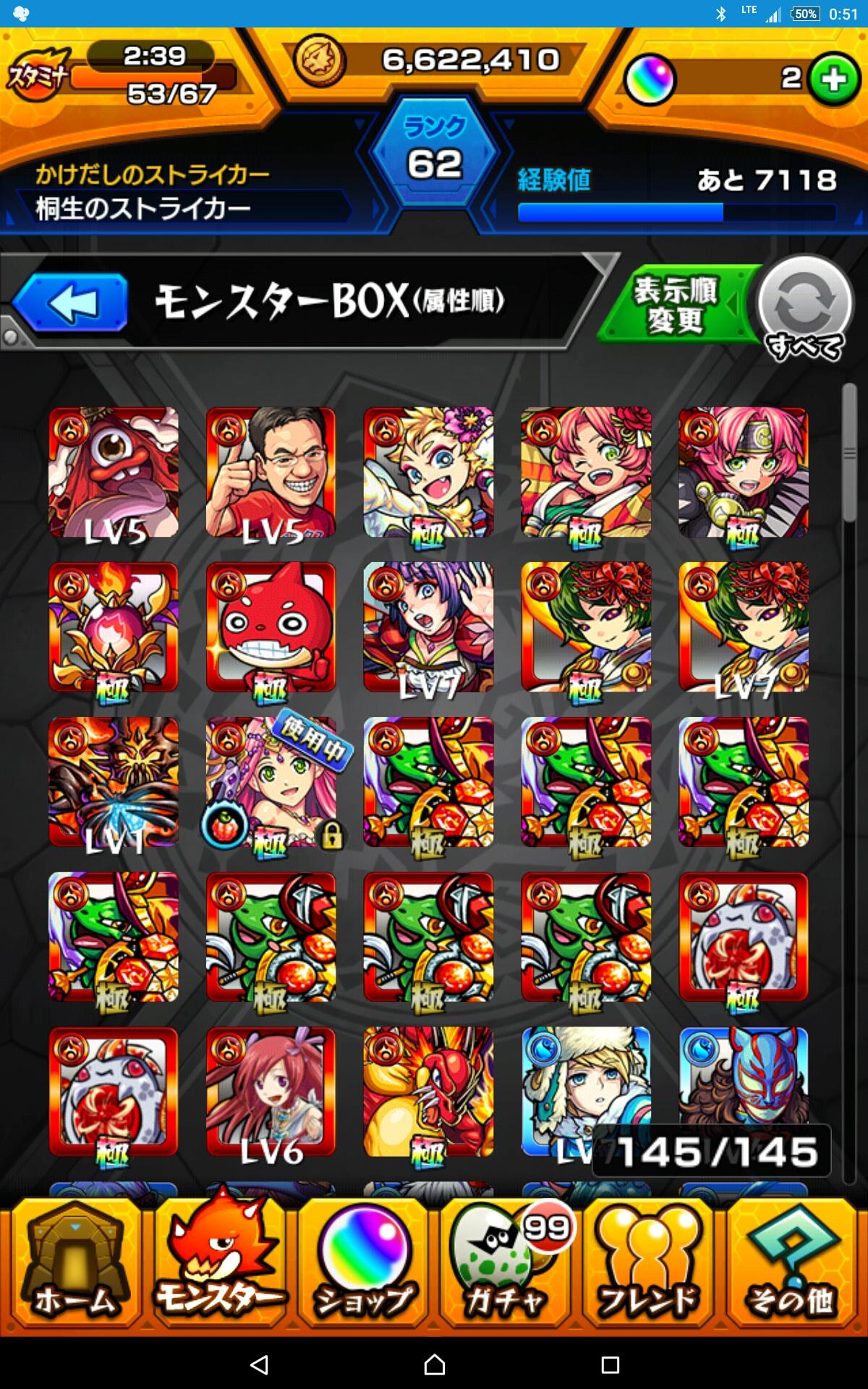Tap the Android home button
Image resolution: width=868 pixels, height=1389 pixels.
click(434, 1364)
